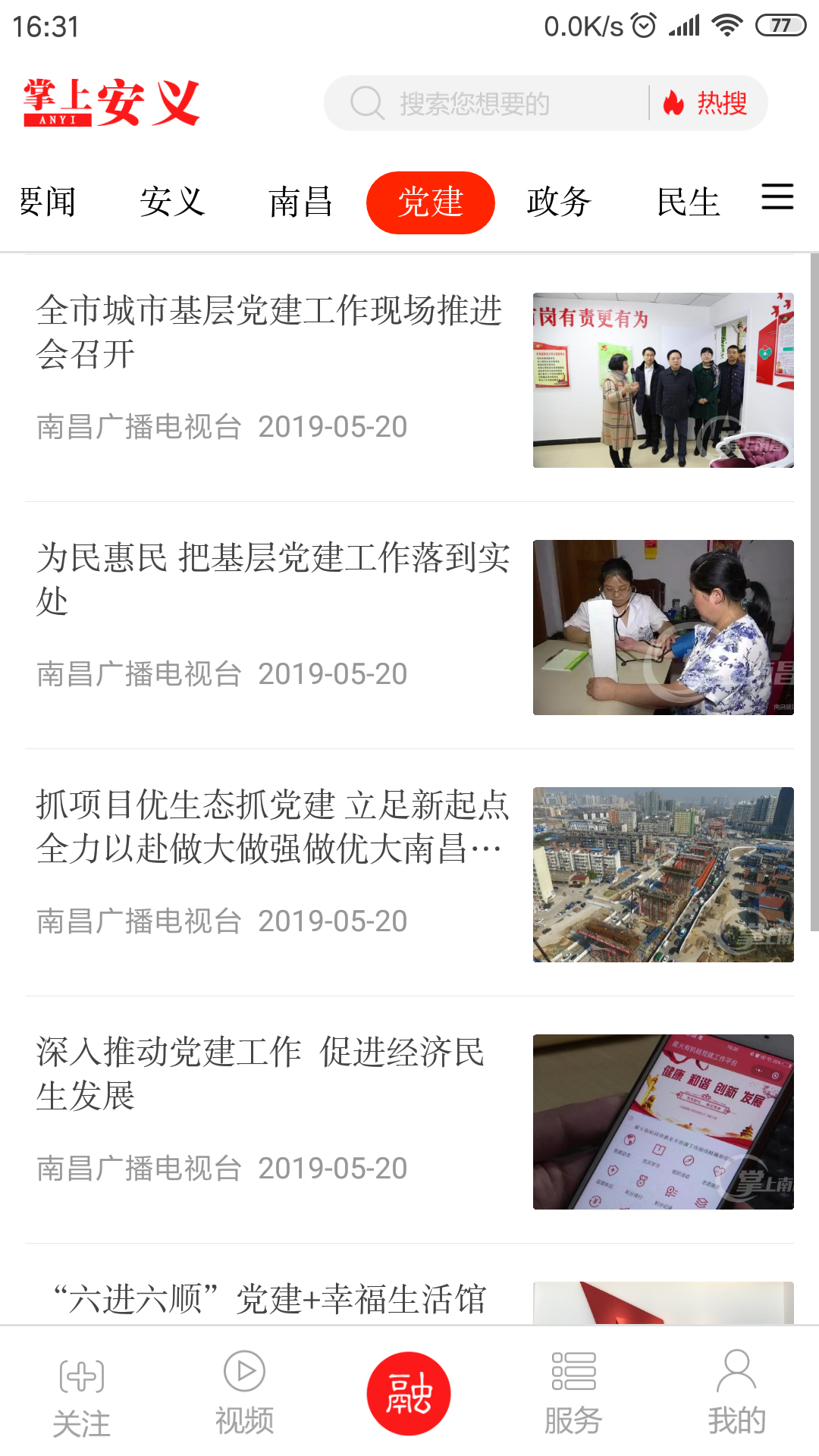
Task: Switch to the 南昌 tab
Action: pyautogui.click(x=301, y=201)
